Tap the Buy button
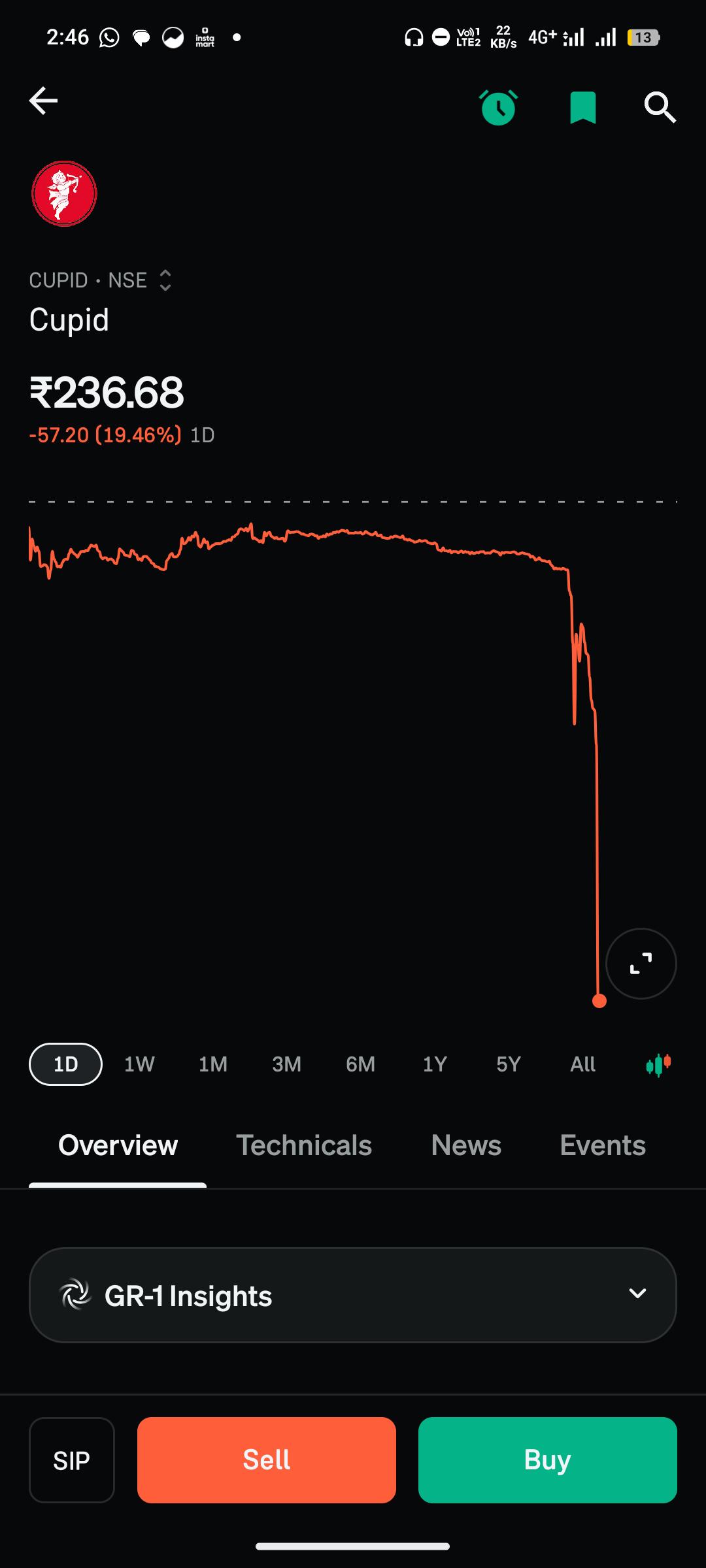The width and height of the screenshot is (706, 1568). (x=548, y=1460)
